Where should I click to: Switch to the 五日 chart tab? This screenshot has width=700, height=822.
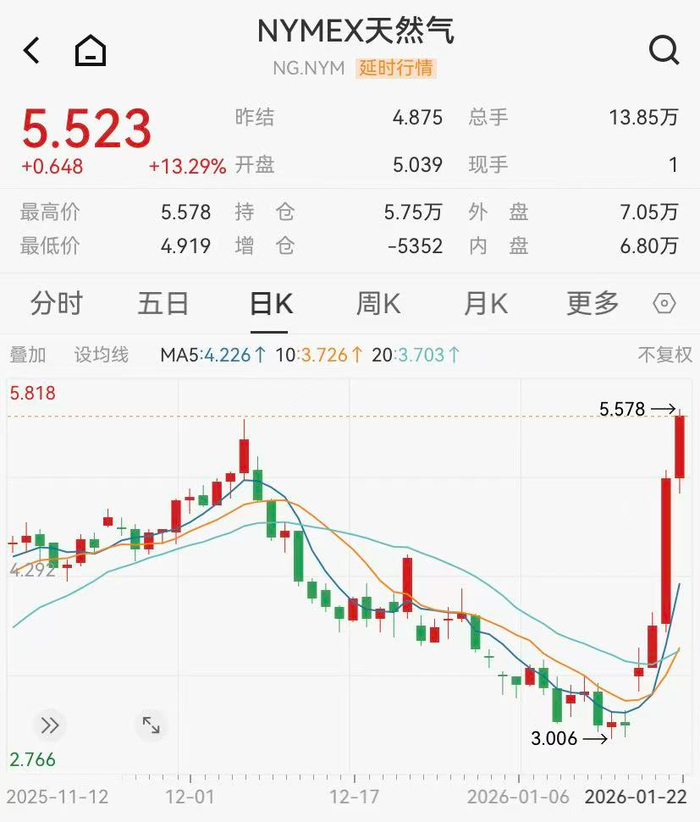pos(163,304)
